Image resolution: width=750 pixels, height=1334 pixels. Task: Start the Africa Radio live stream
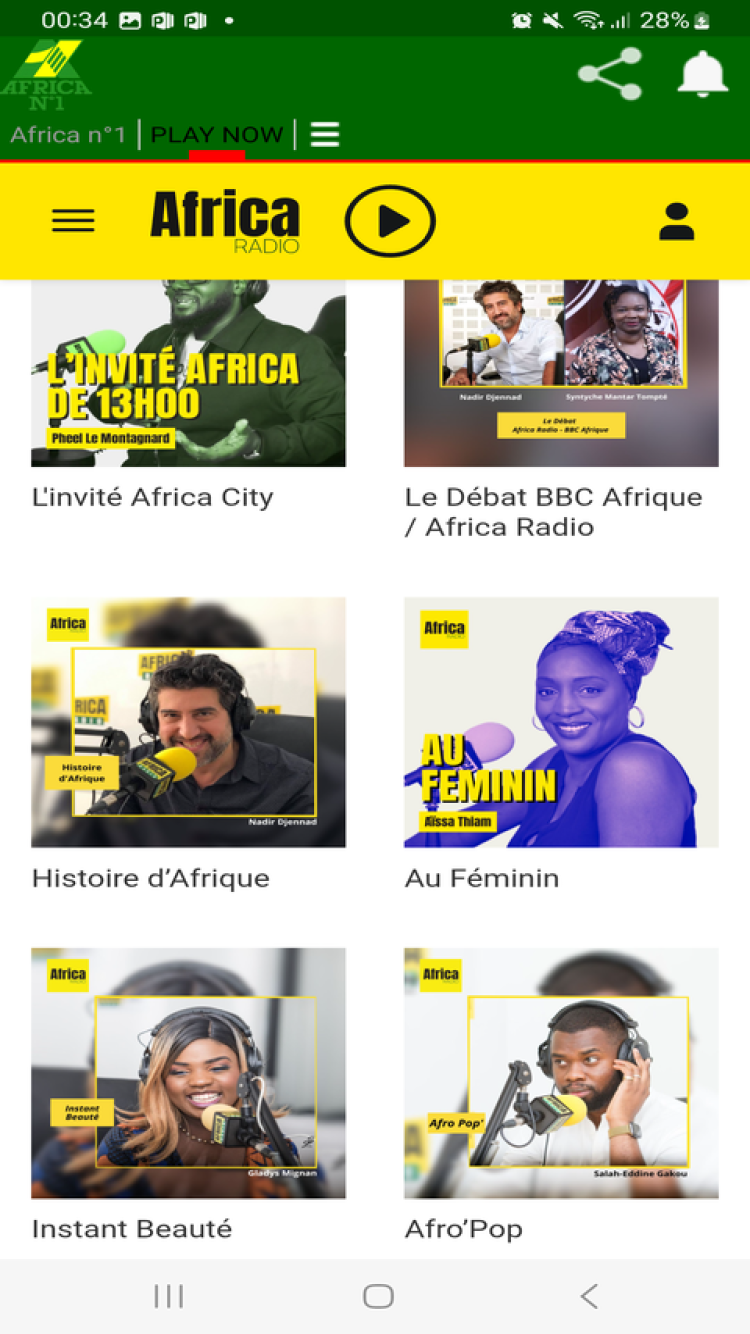(390, 221)
